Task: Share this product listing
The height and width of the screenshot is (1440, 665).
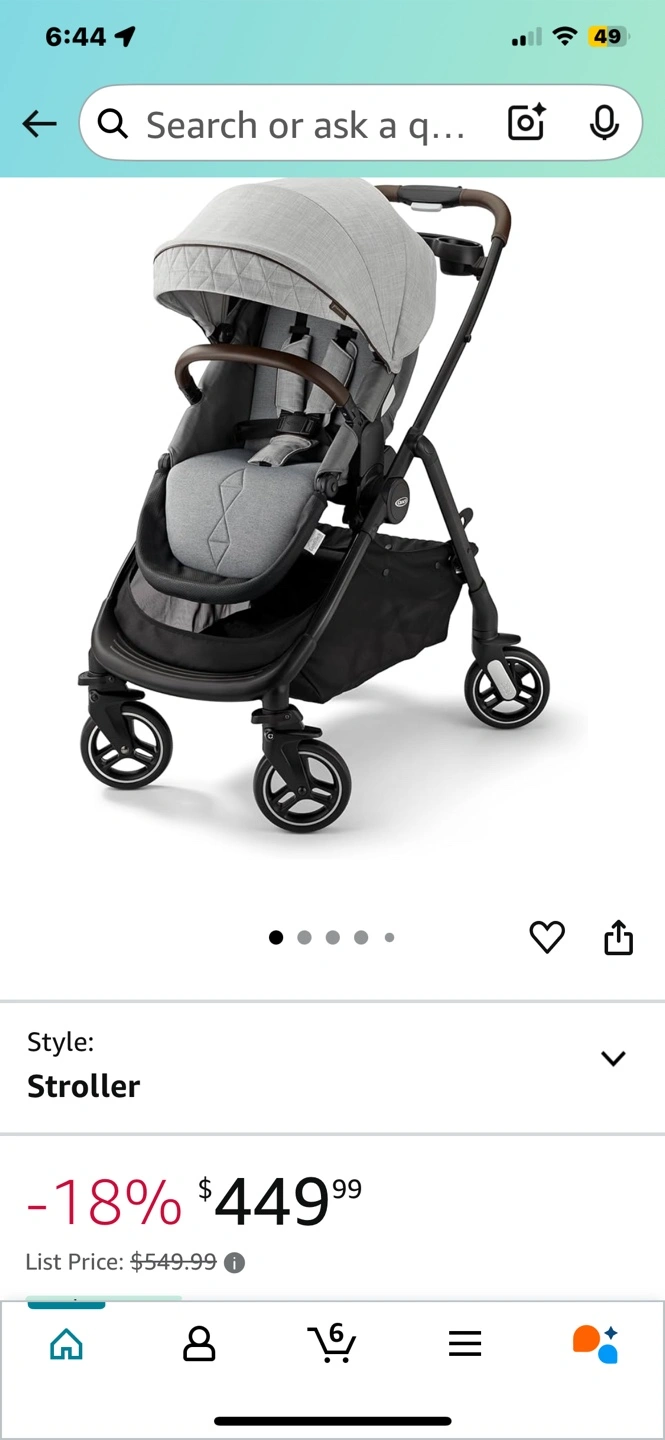Action: point(619,937)
